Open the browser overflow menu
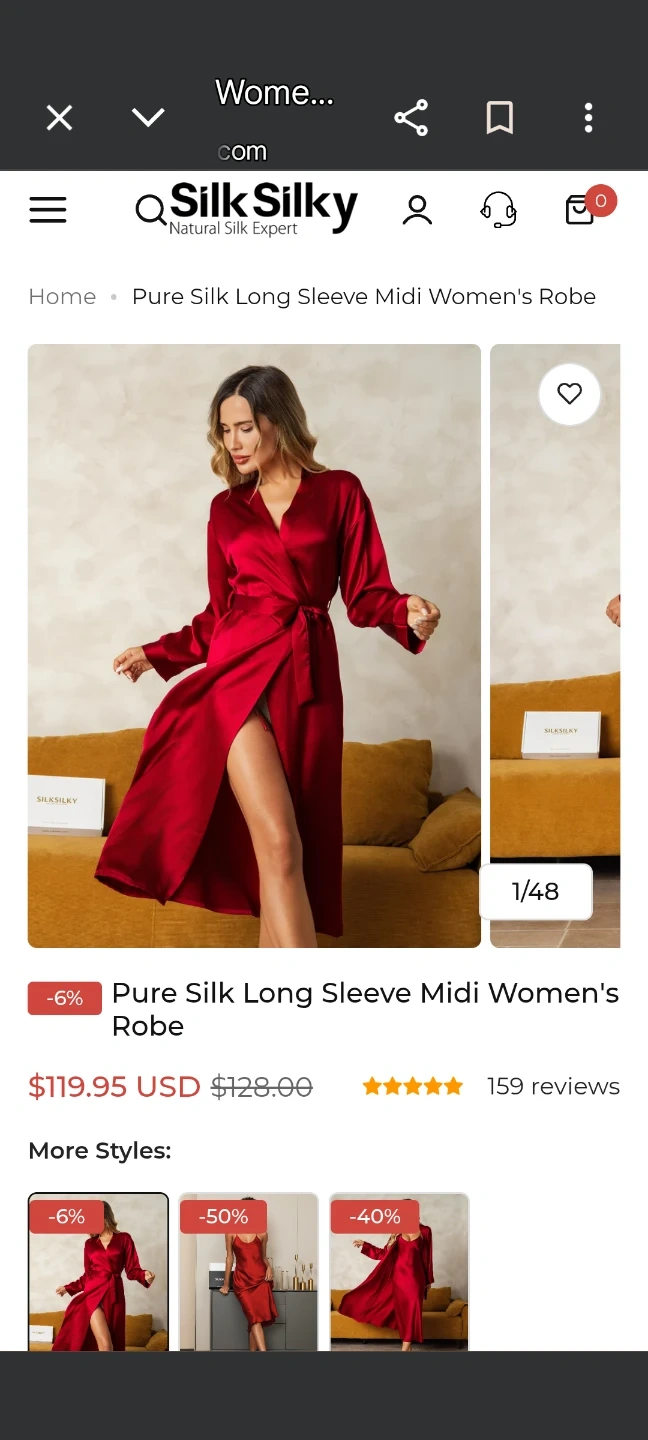Screen dimensions: 648x1440 pyautogui.click(x=588, y=118)
